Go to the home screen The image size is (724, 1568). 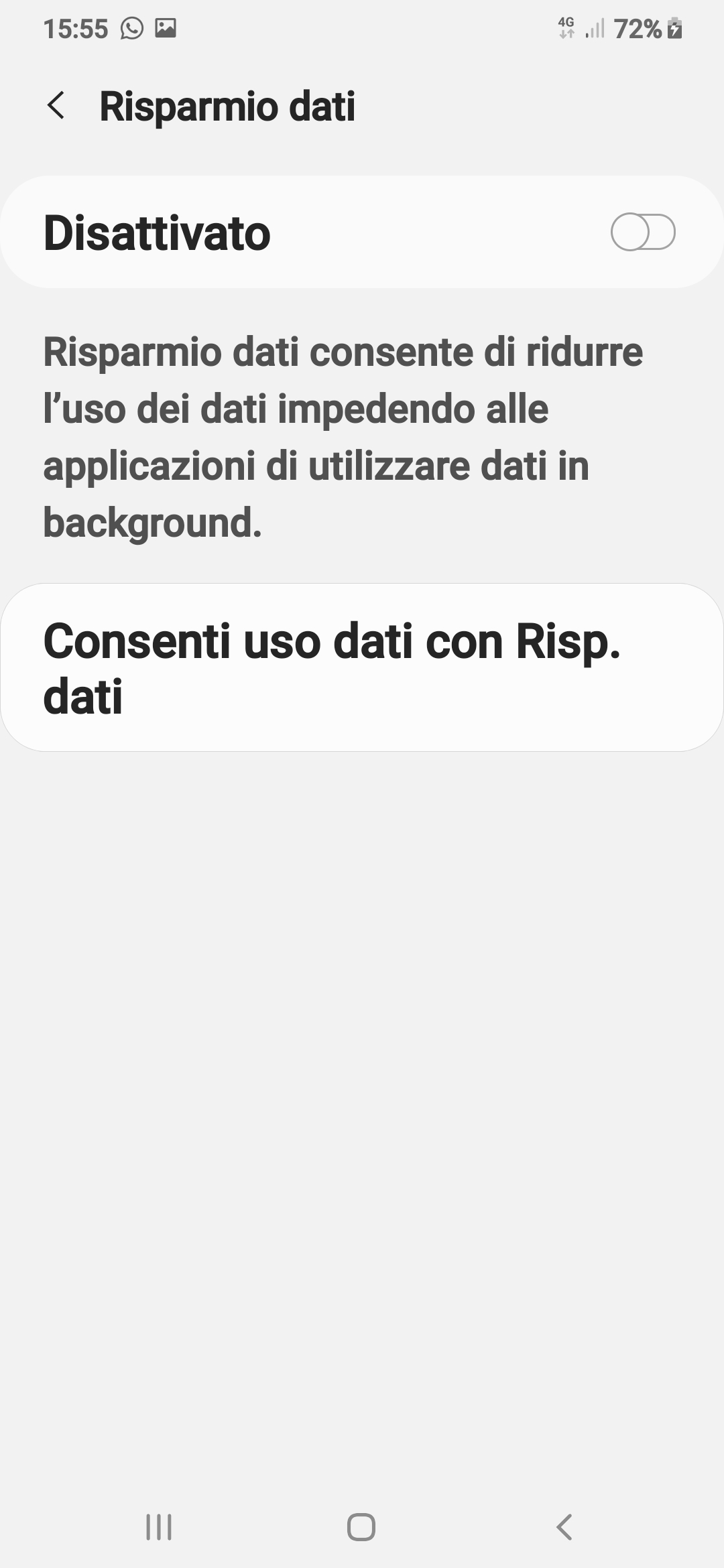361,1527
